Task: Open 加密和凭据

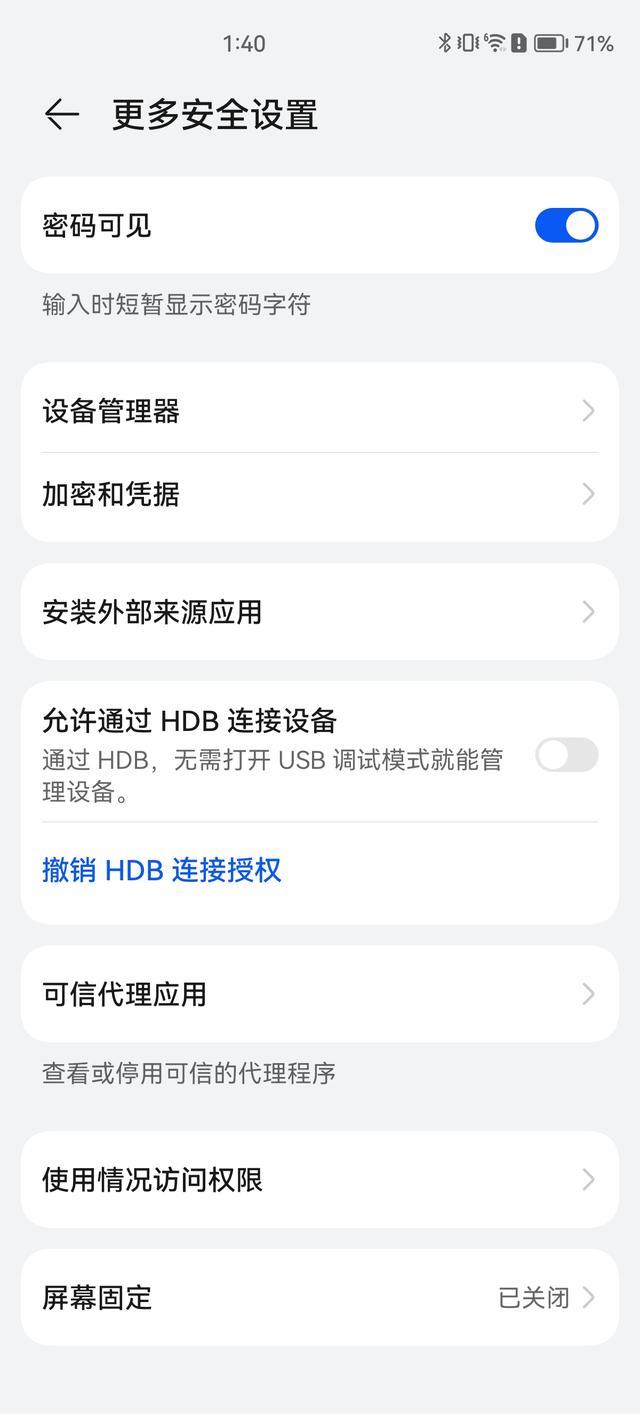Action: tap(320, 495)
